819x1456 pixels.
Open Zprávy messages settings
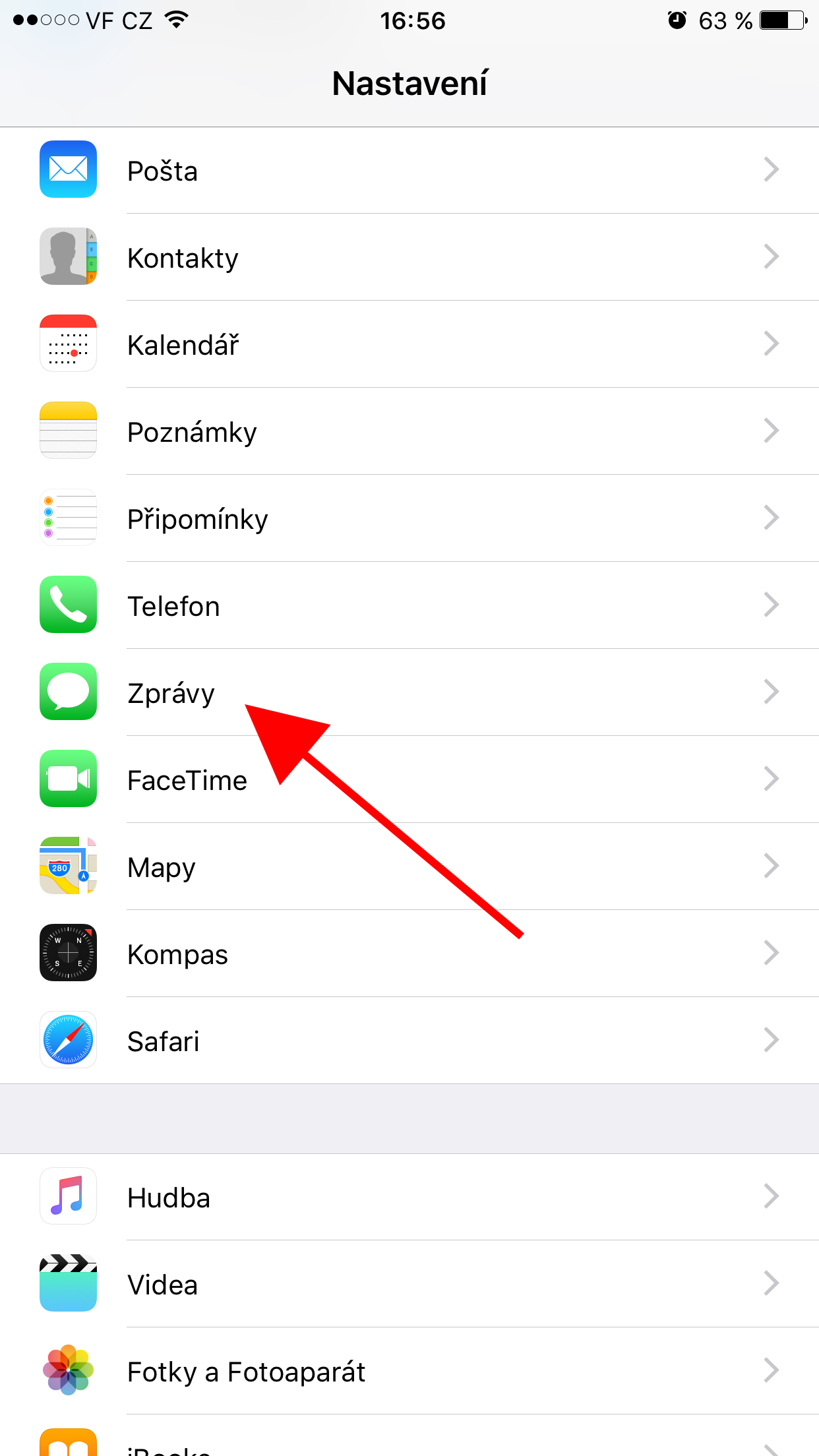point(409,692)
